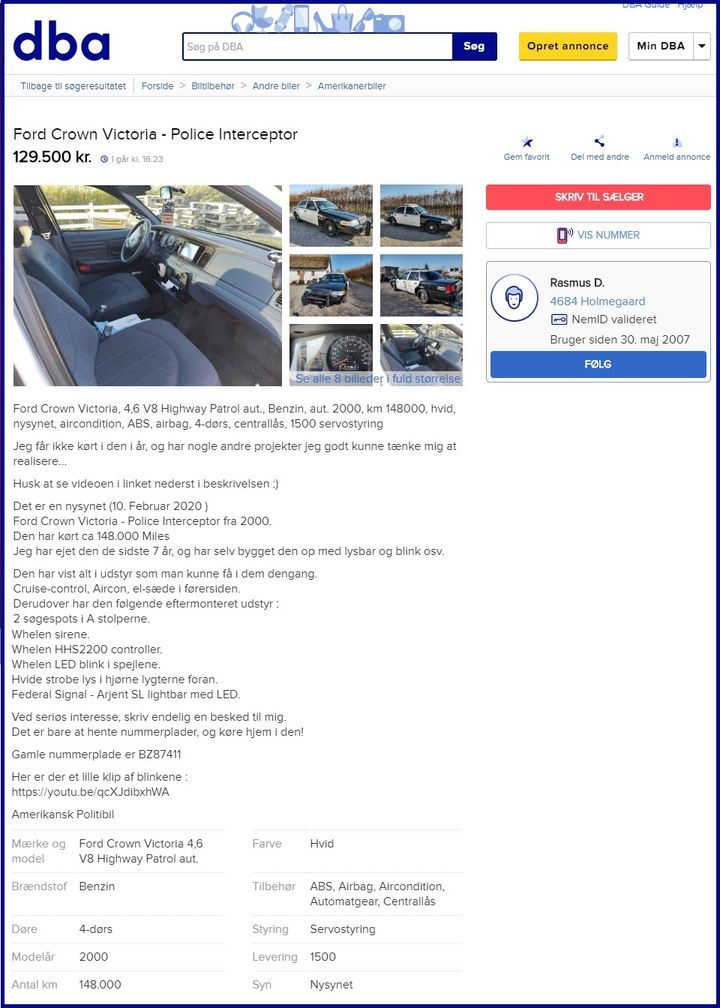Open the Forside breadcrumb link

click(157, 86)
